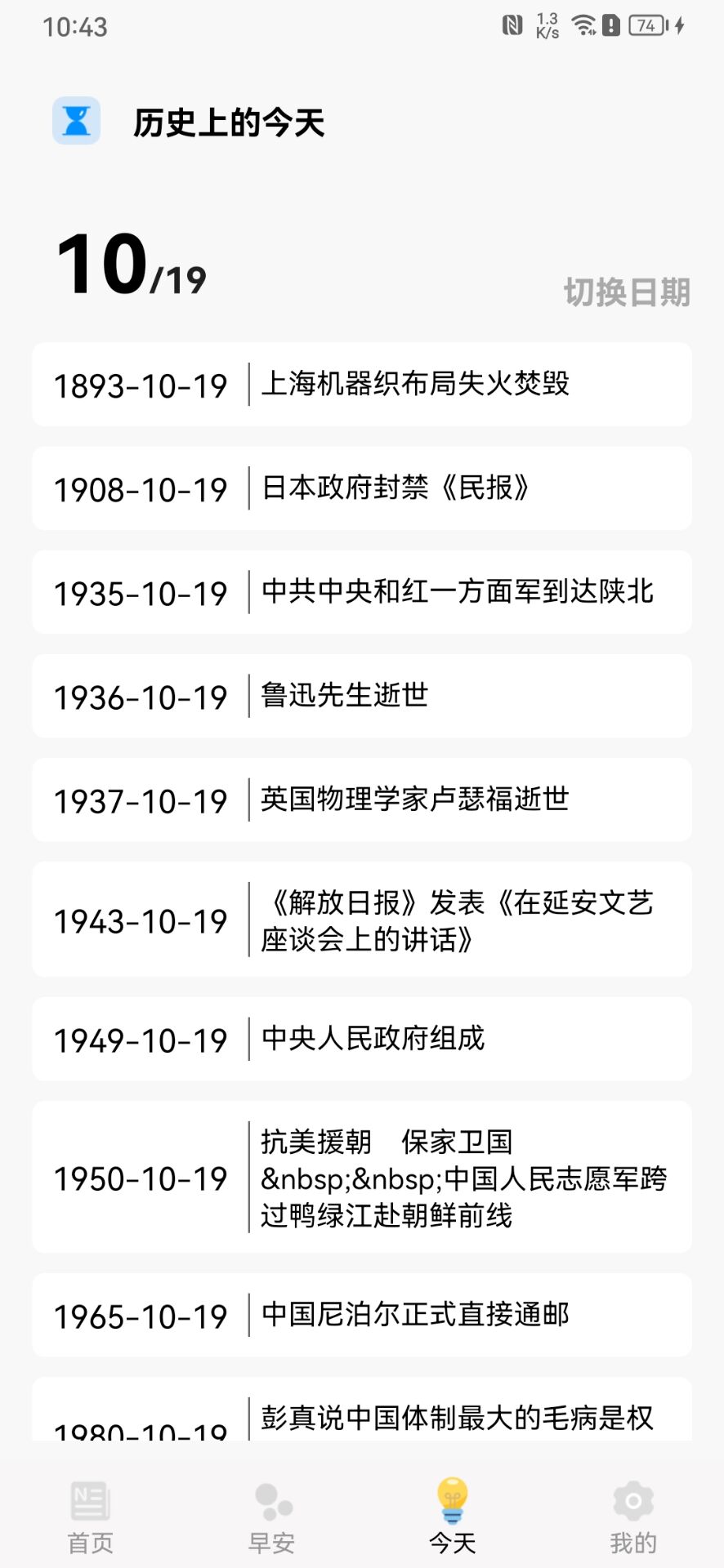Open the 我的 tab
Image resolution: width=724 pixels, height=1568 pixels.
tap(633, 1519)
